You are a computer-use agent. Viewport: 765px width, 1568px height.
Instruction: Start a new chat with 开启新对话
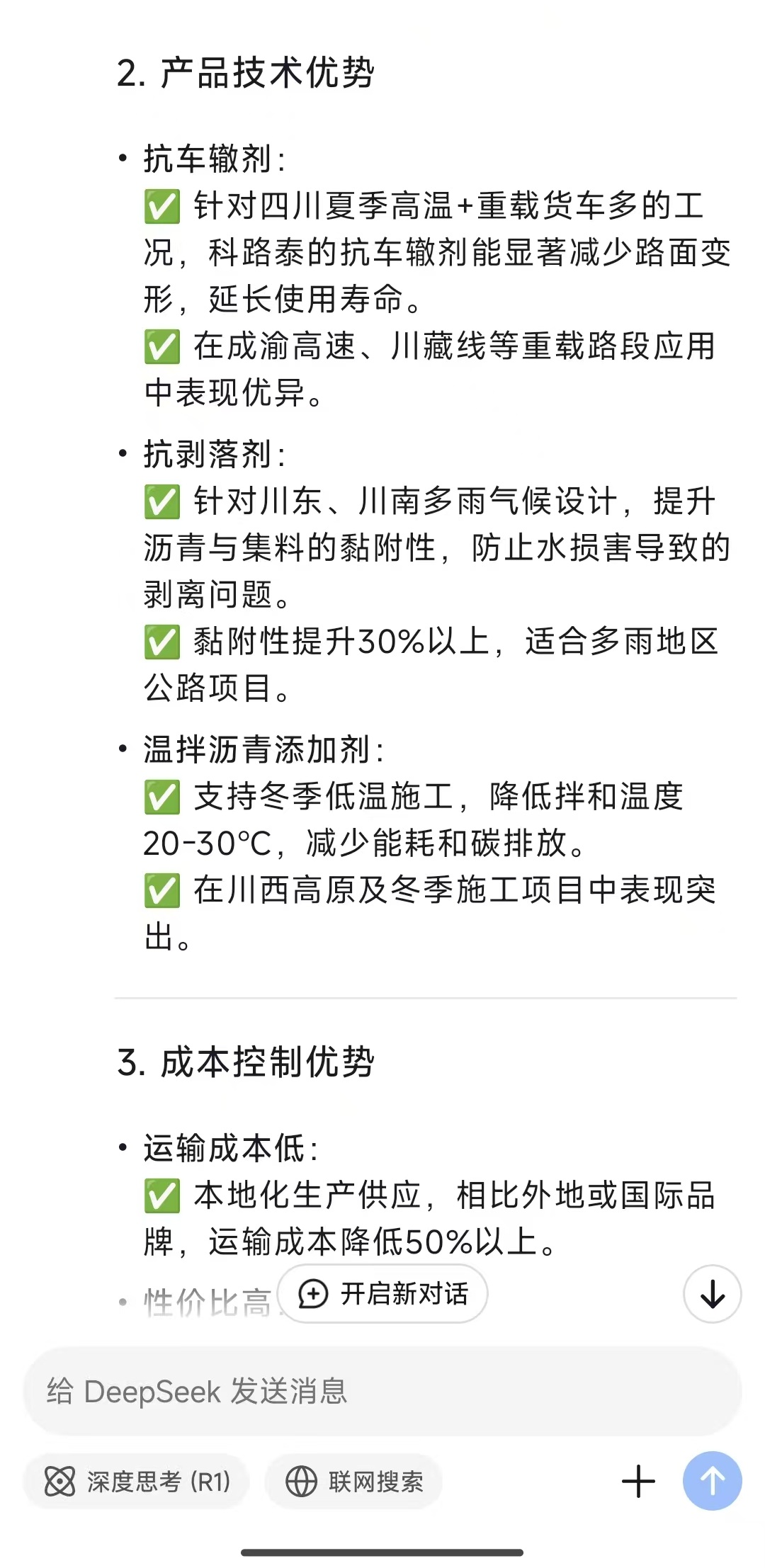coord(382,1294)
